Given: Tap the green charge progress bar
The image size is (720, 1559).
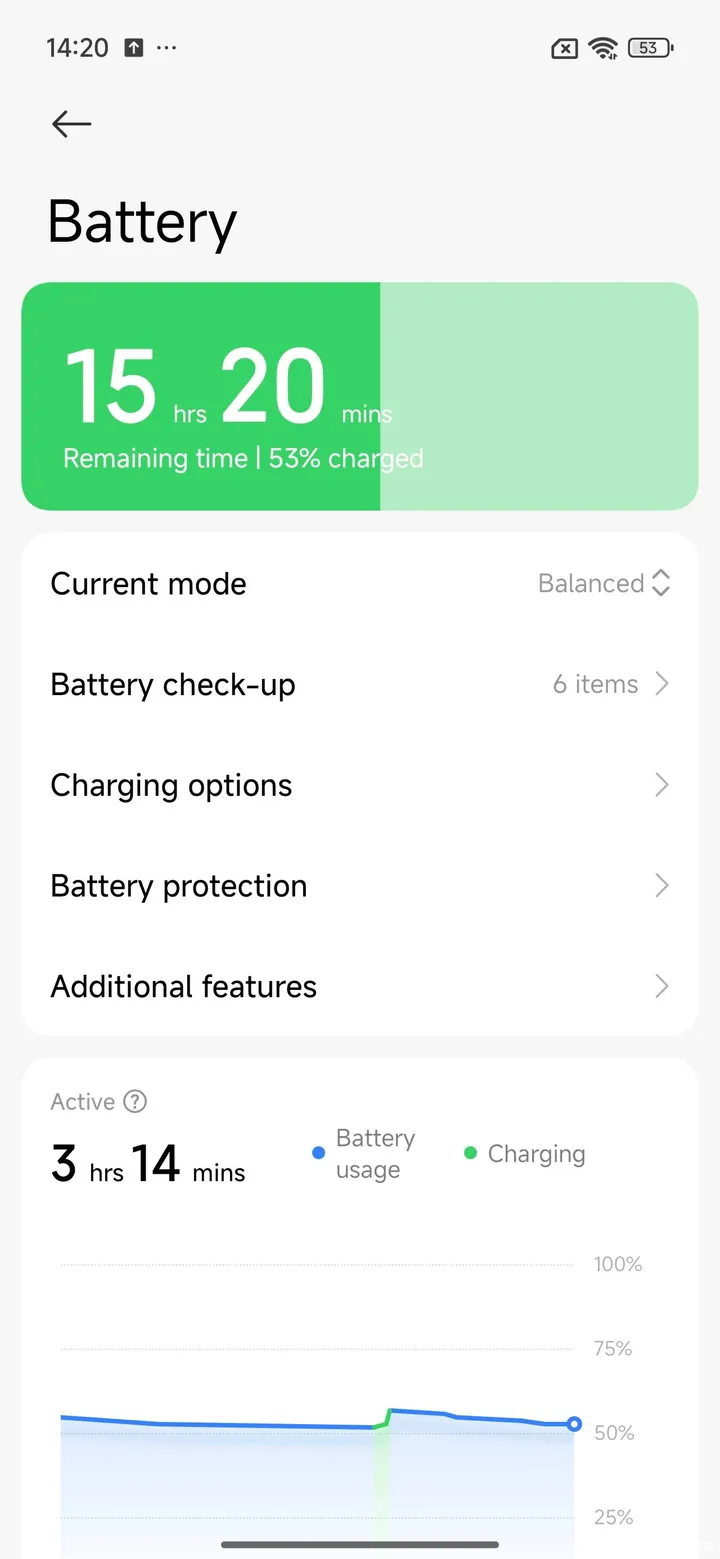Looking at the screenshot, I should click(x=200, y=396).
